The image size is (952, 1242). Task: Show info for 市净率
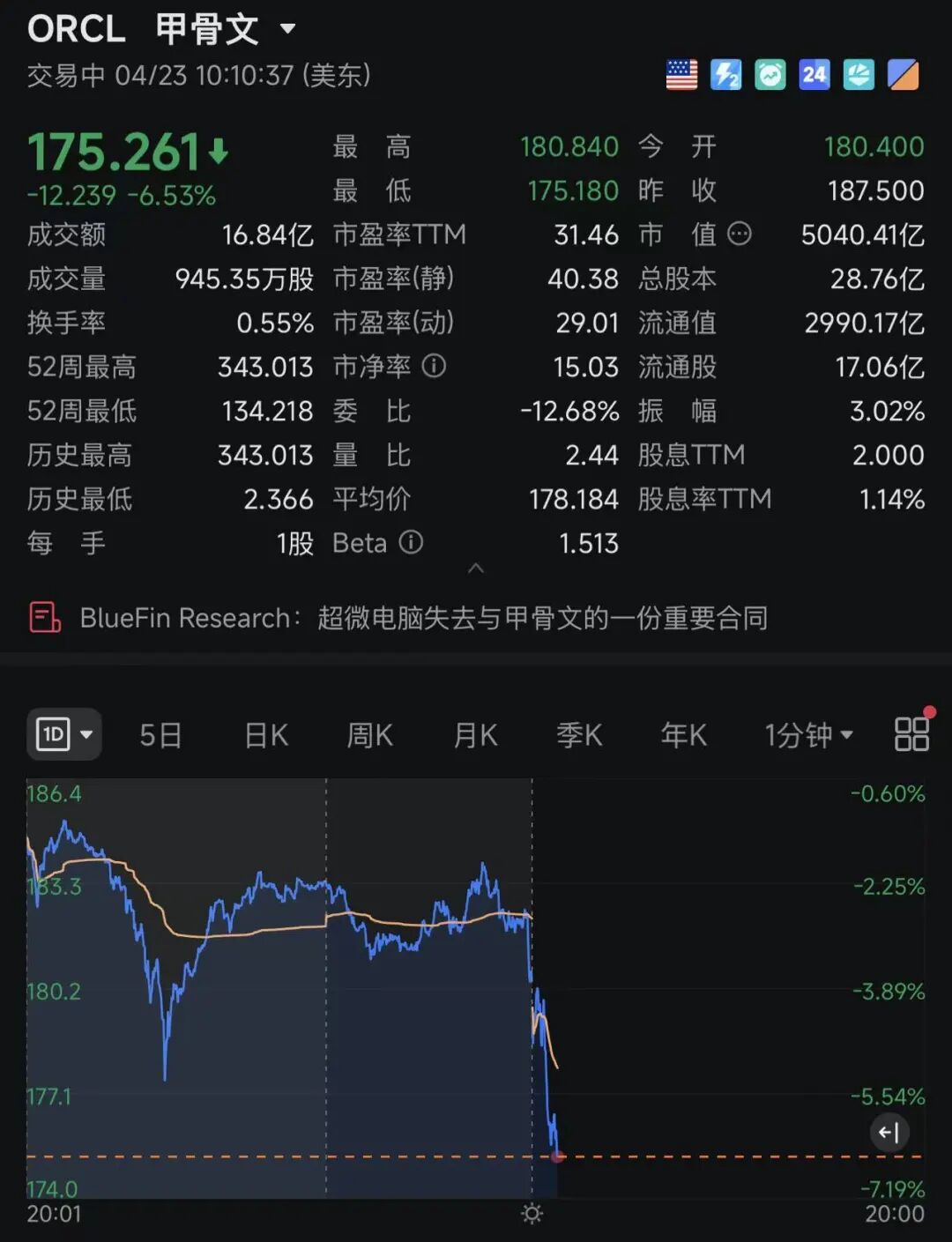[x=434, y=366]
